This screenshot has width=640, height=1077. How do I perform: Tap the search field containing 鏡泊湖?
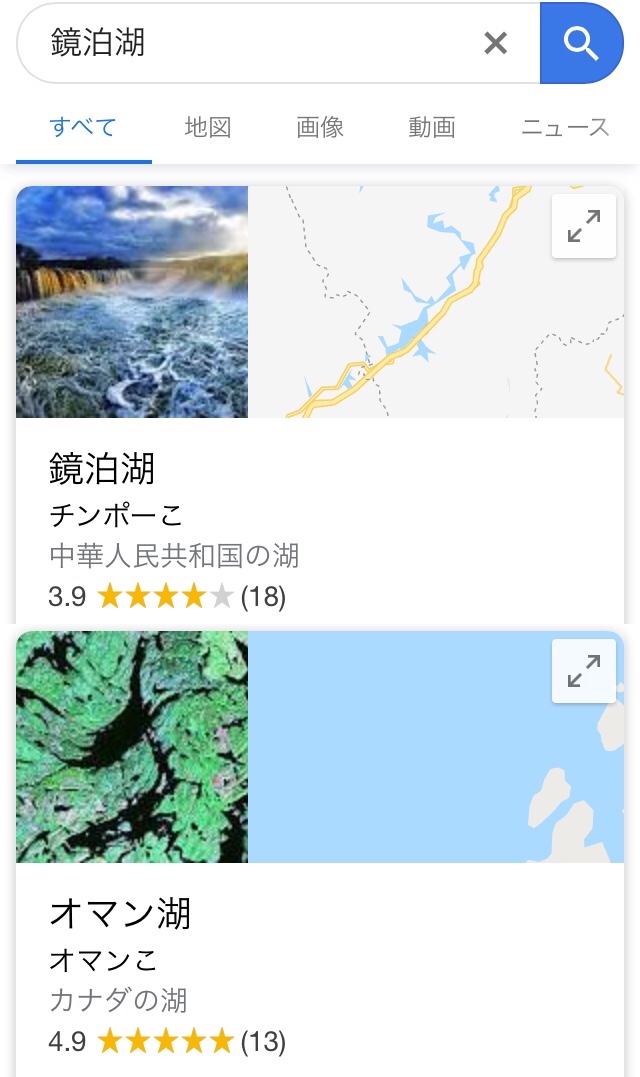(x=250, y=43)
